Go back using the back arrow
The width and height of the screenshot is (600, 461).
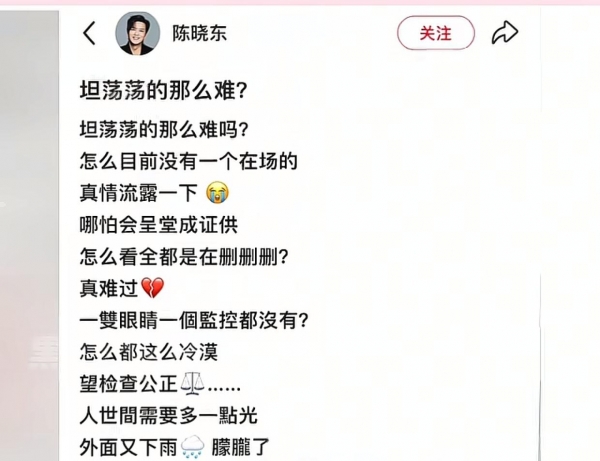(x=89, y=33)
